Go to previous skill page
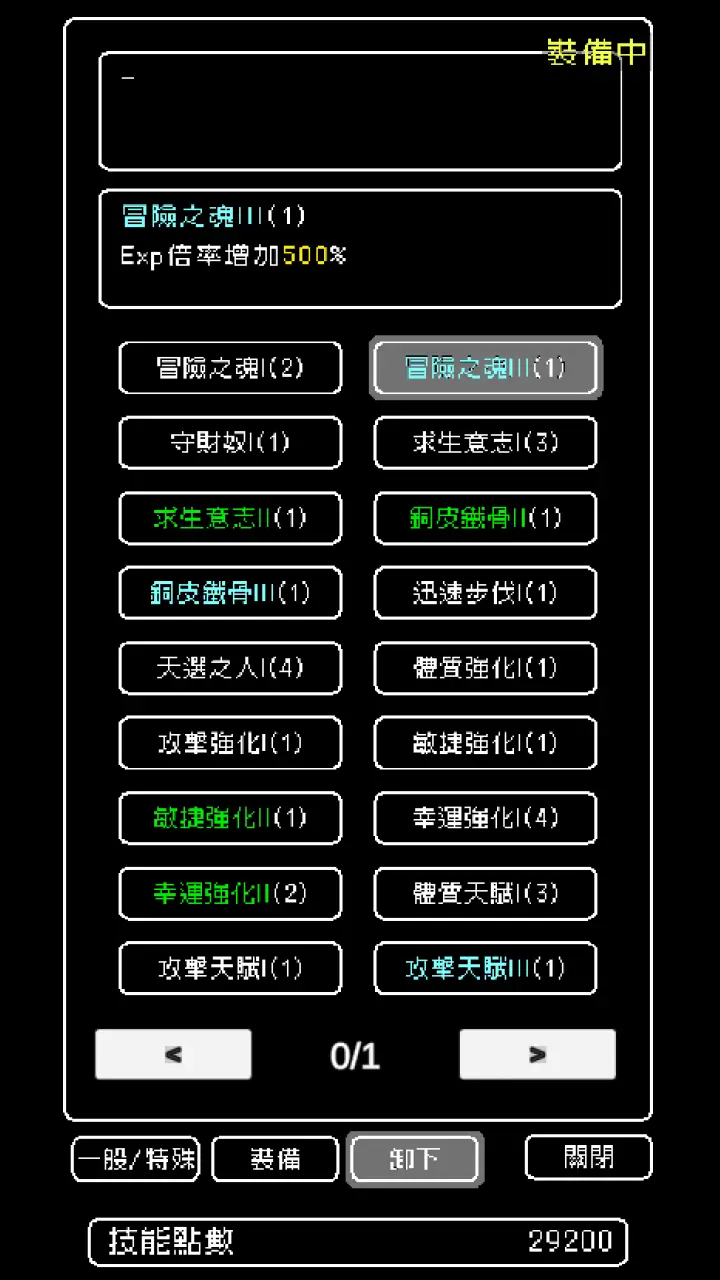Screen dimensions: 720x1280 [173, 1054]
